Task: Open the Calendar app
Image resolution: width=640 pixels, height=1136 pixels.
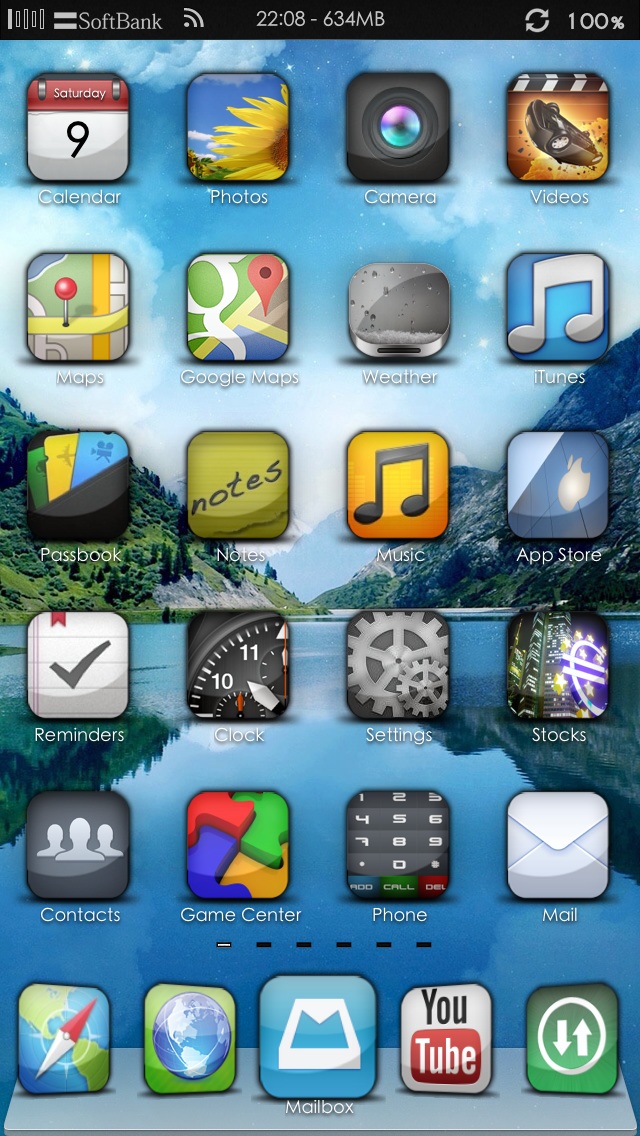Action: (x=78, y=127)
